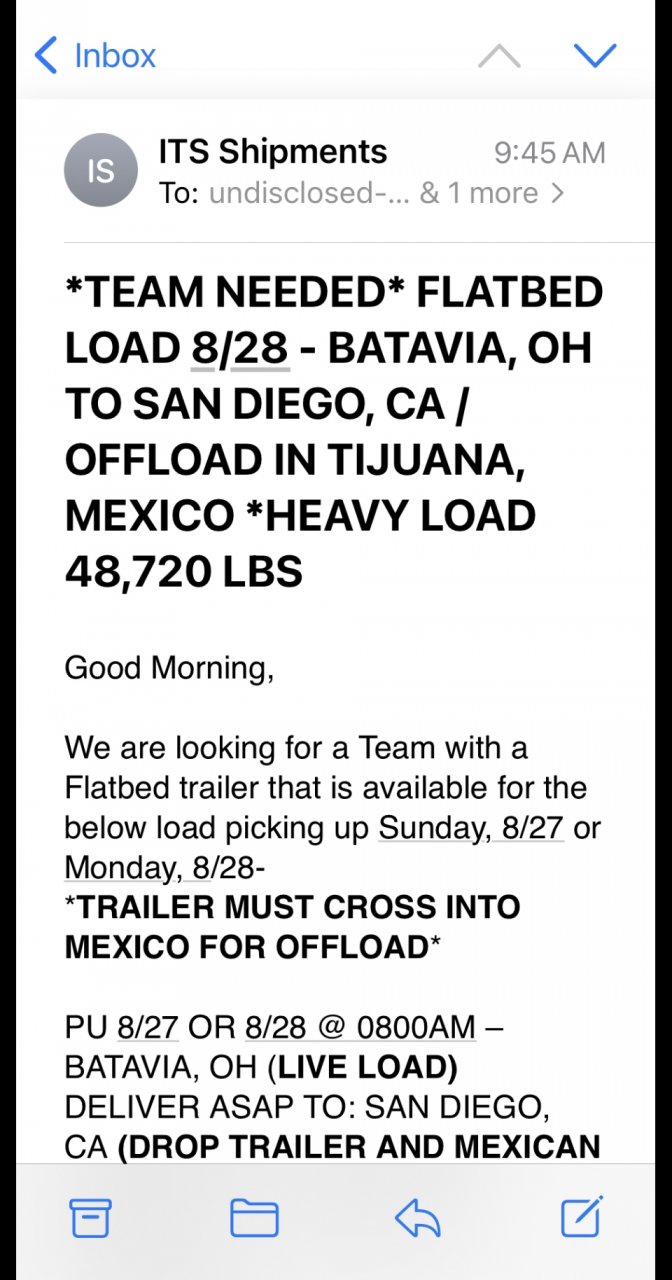Expand the recipients list with "& 1 more"

(491, 192)
